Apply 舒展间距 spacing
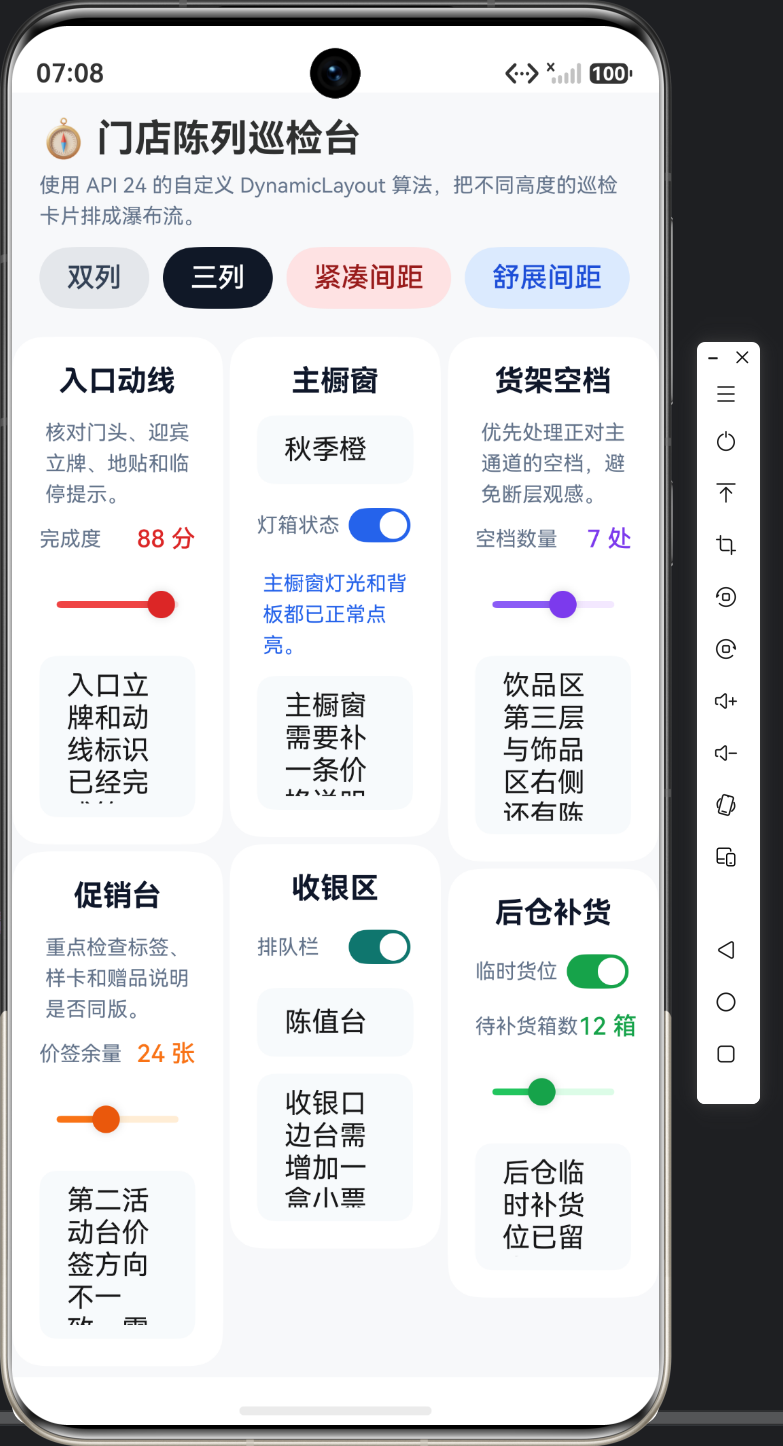 click(547, 277)
